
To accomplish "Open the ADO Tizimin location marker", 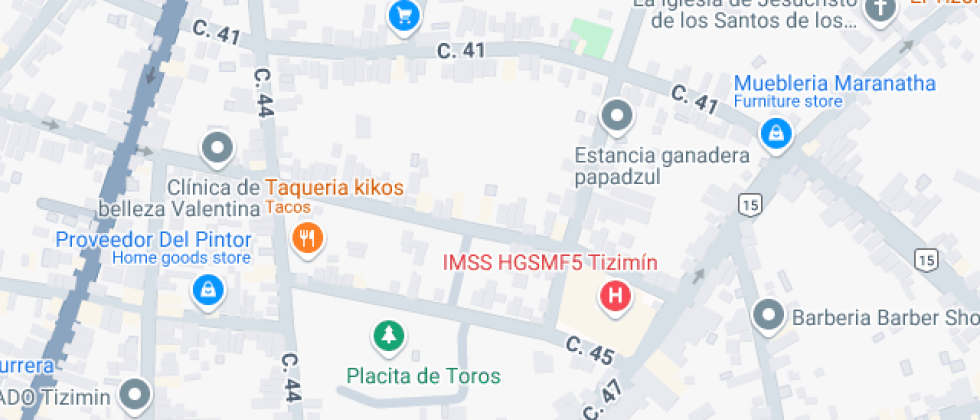I will point(135,394).
